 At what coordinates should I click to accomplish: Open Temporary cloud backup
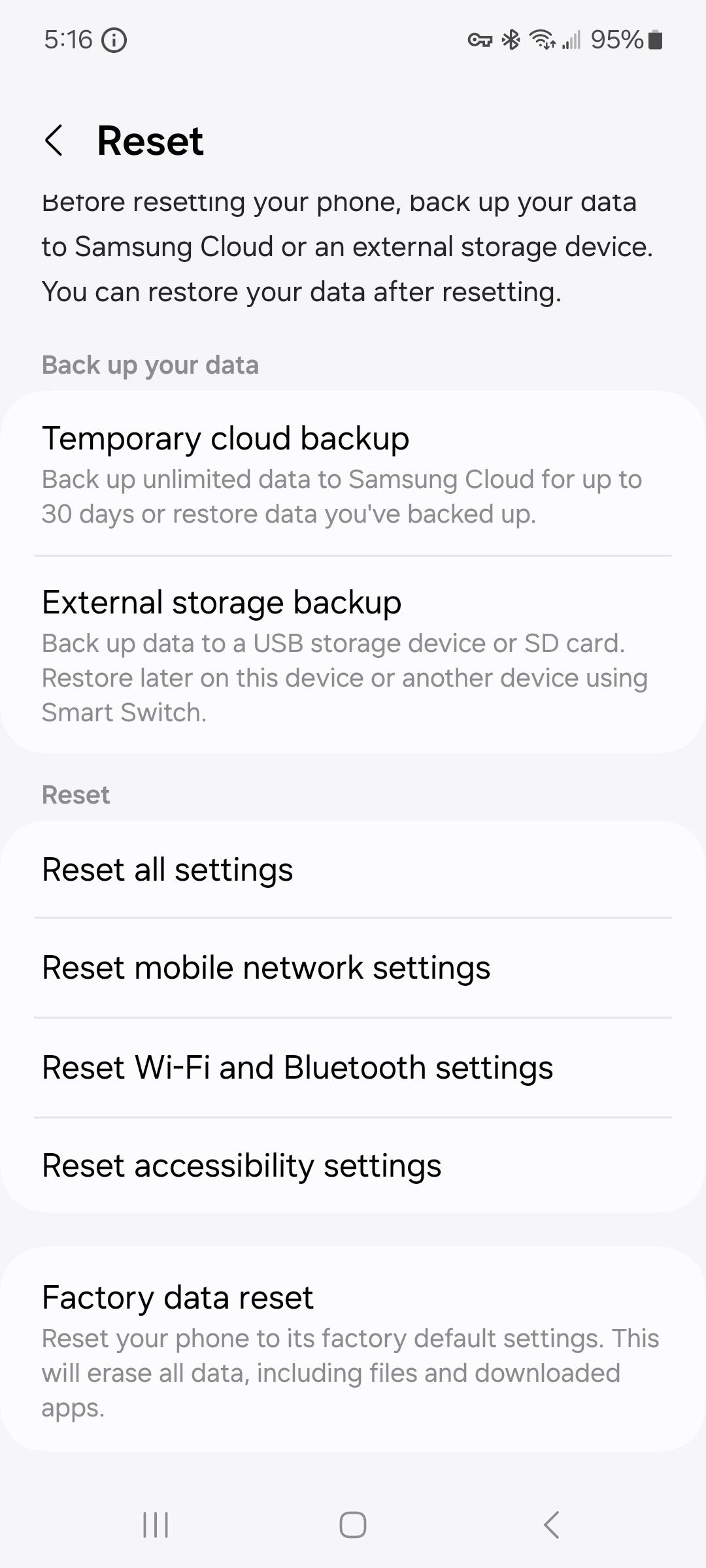tap(353, 474)
